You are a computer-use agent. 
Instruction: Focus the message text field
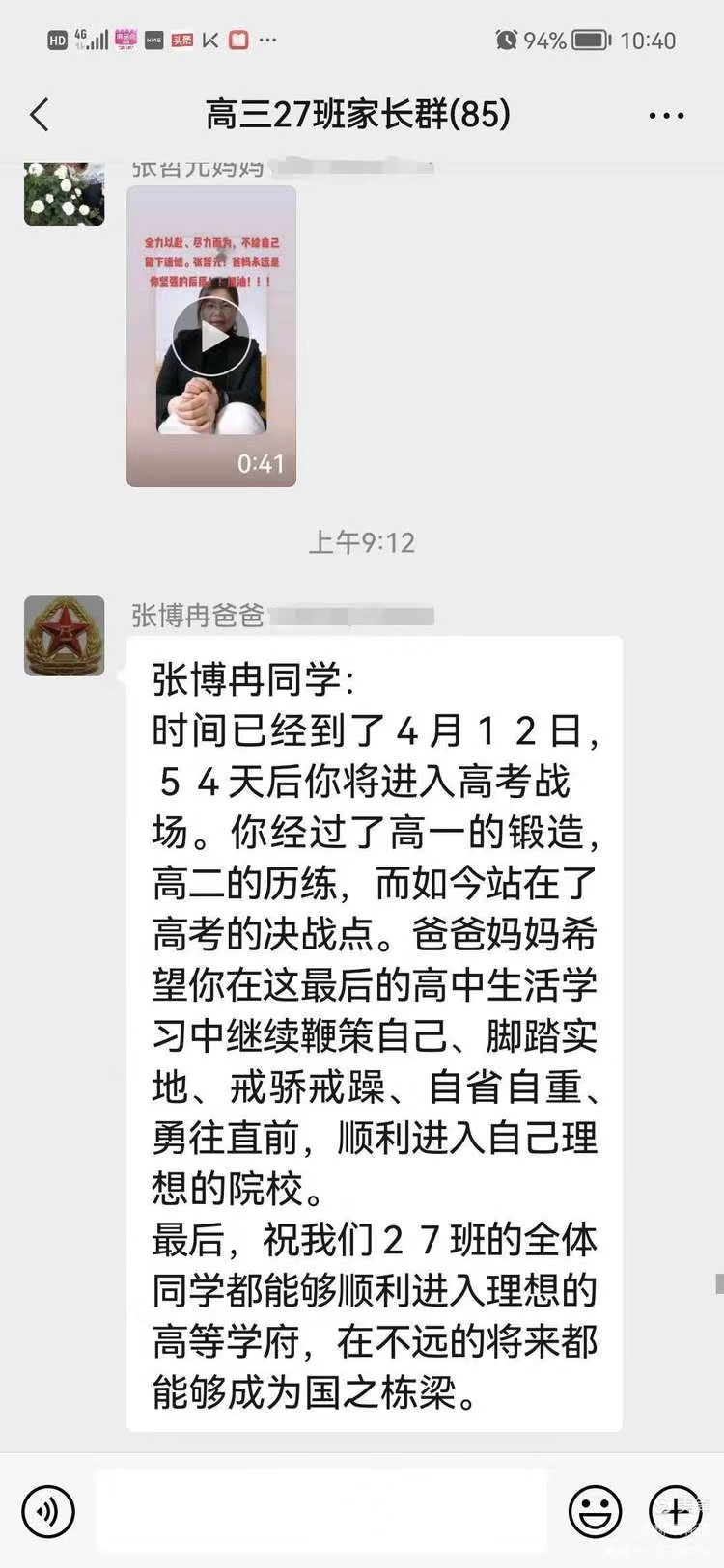(x=320, y=1511)
